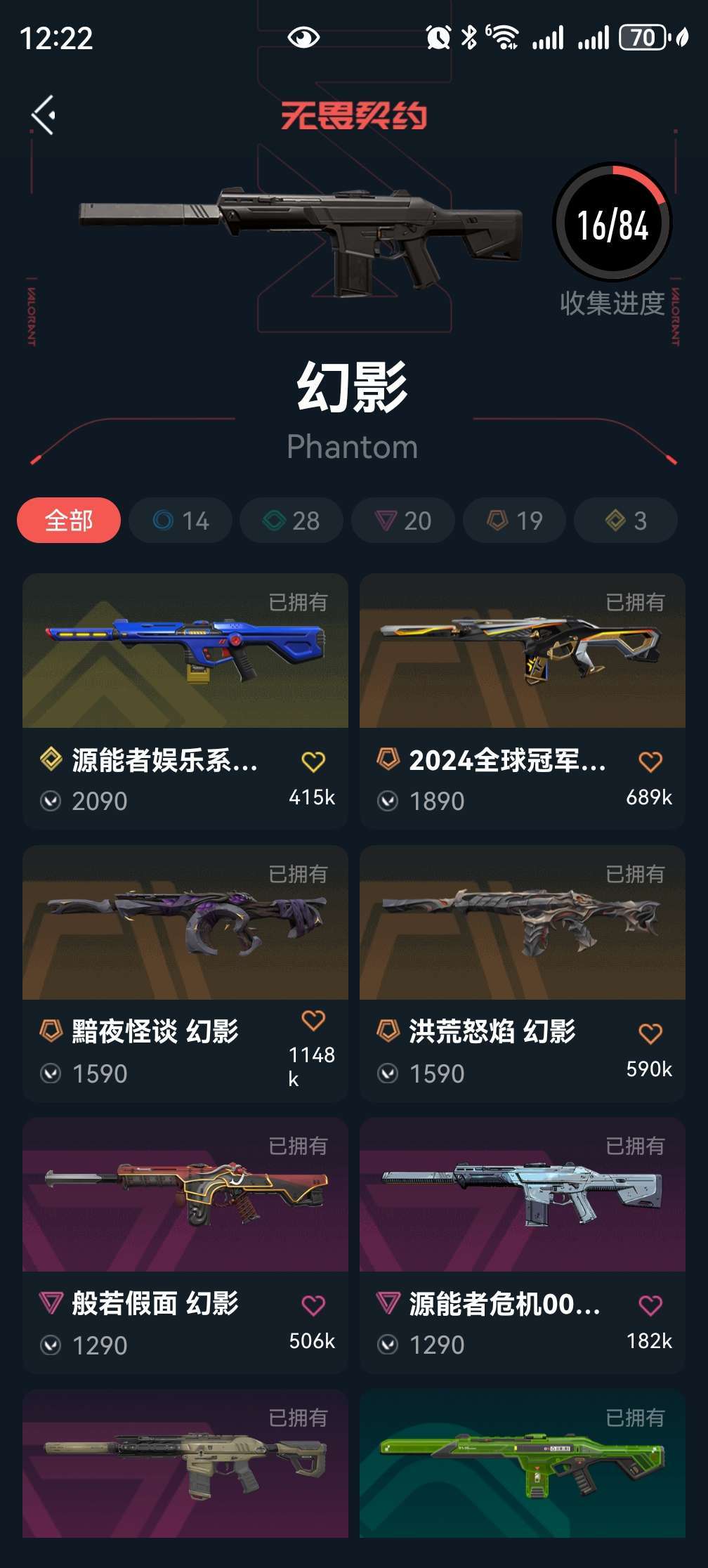Open the 般若假面 幻影 skin card
This screenshot has height=1568, width=708.
point(185,1195)
